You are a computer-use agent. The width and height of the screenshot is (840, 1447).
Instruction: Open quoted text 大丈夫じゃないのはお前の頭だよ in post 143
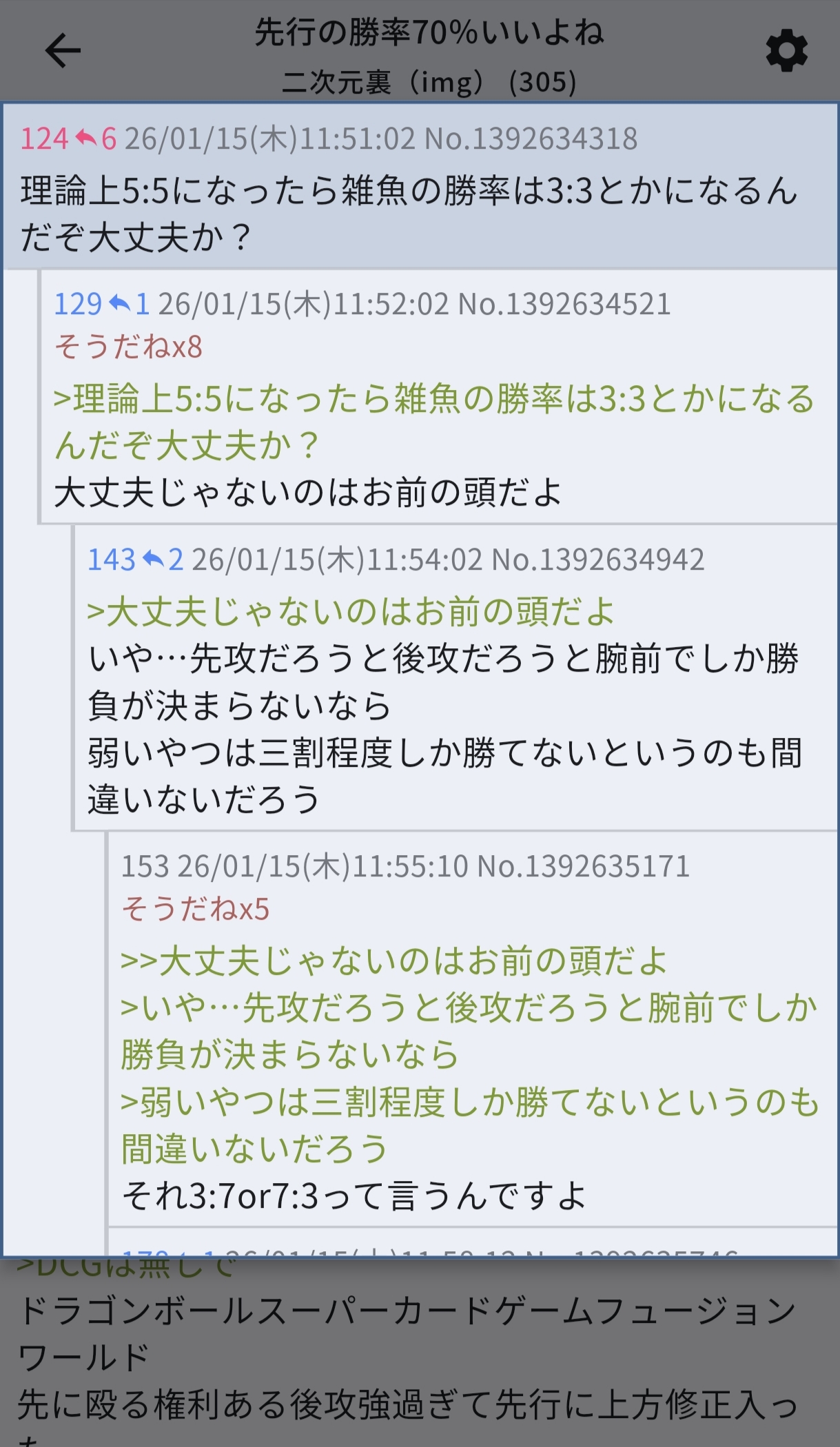pos(350,611)
